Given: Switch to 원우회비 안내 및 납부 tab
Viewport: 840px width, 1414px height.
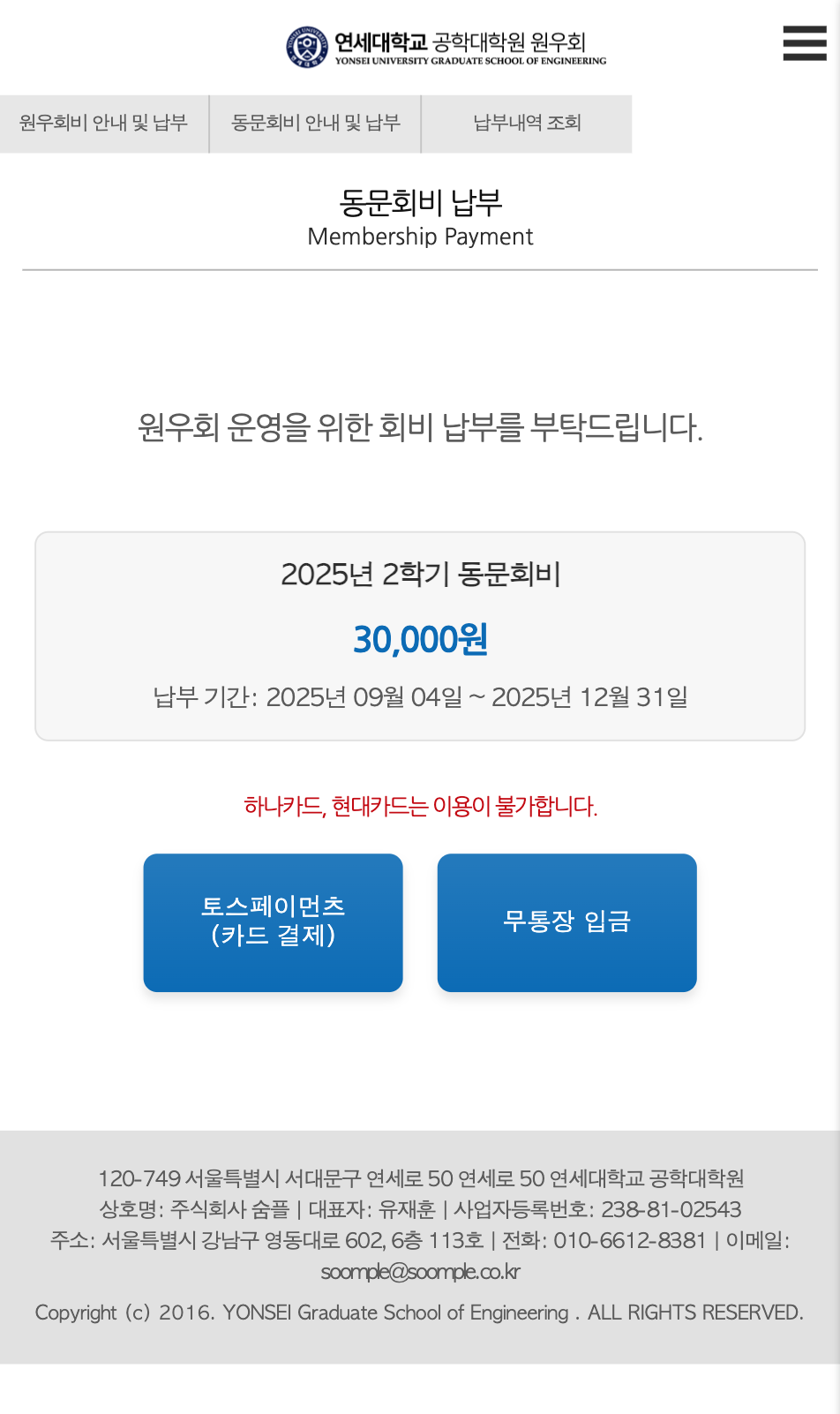Looking at the screenshot, I should [x=104, y=124].
